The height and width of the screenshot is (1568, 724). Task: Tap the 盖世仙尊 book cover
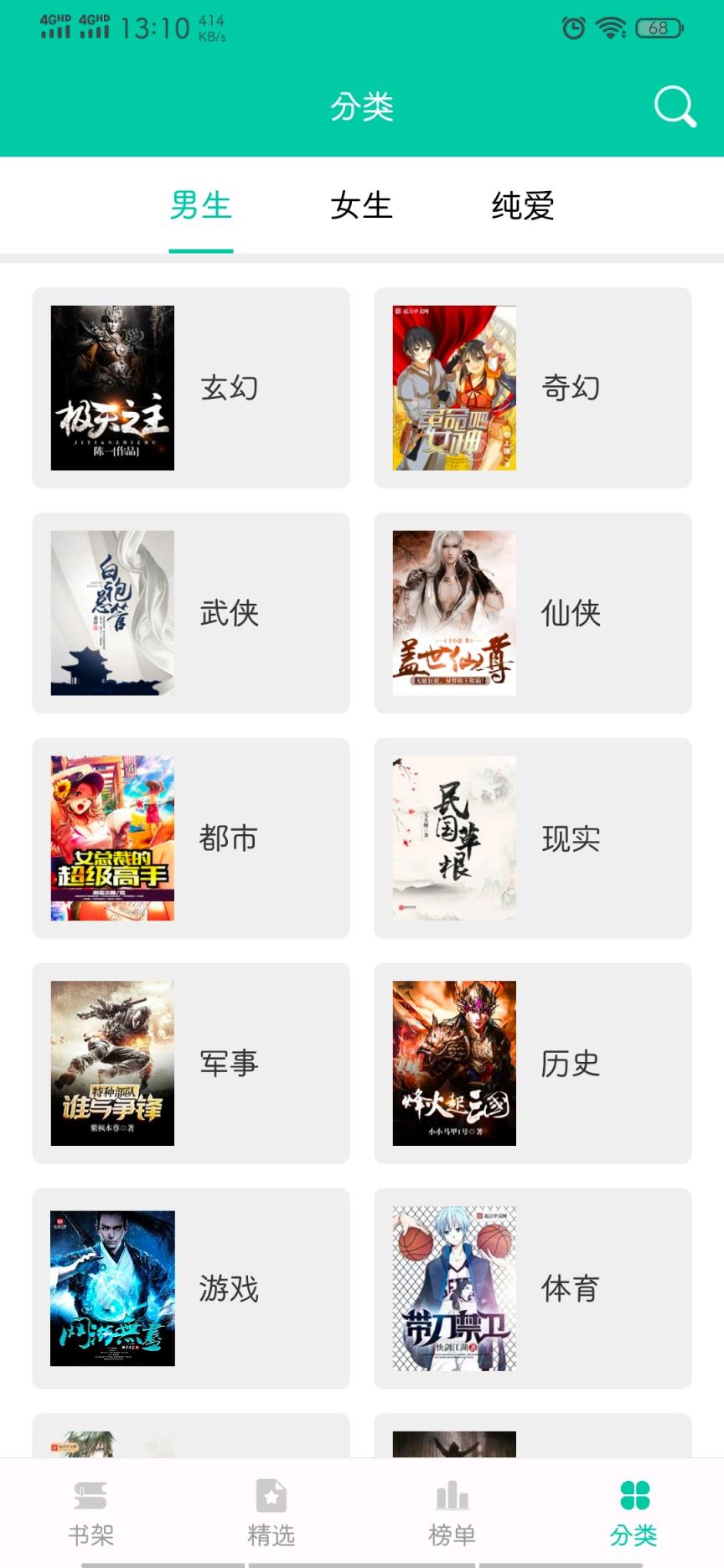[454, 613]
